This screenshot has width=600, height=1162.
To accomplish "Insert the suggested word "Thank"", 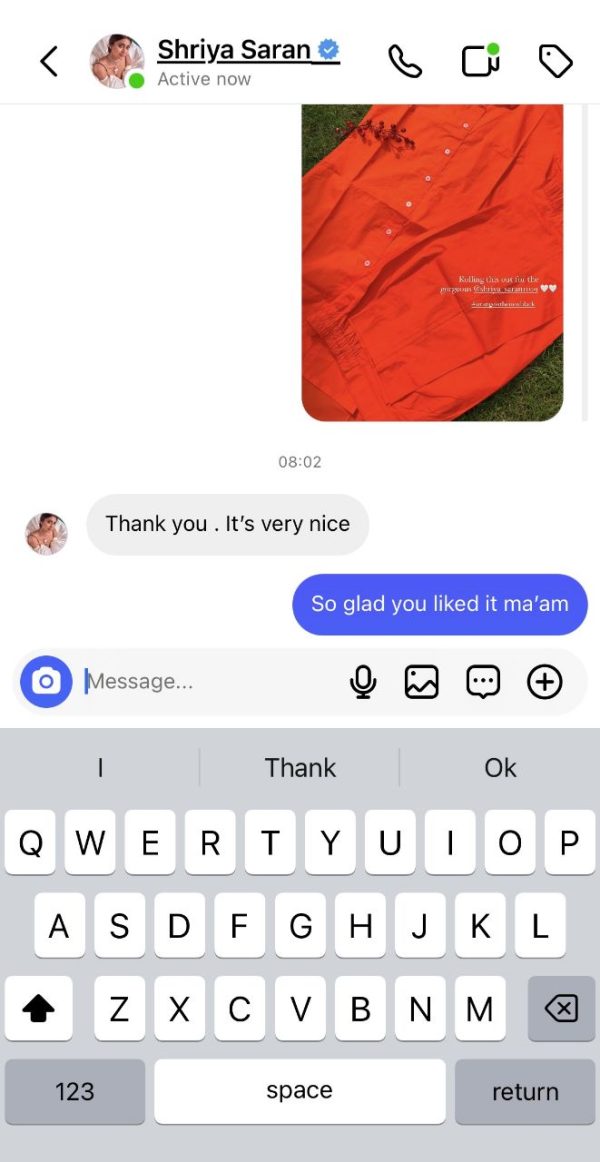I will point(300,768).
